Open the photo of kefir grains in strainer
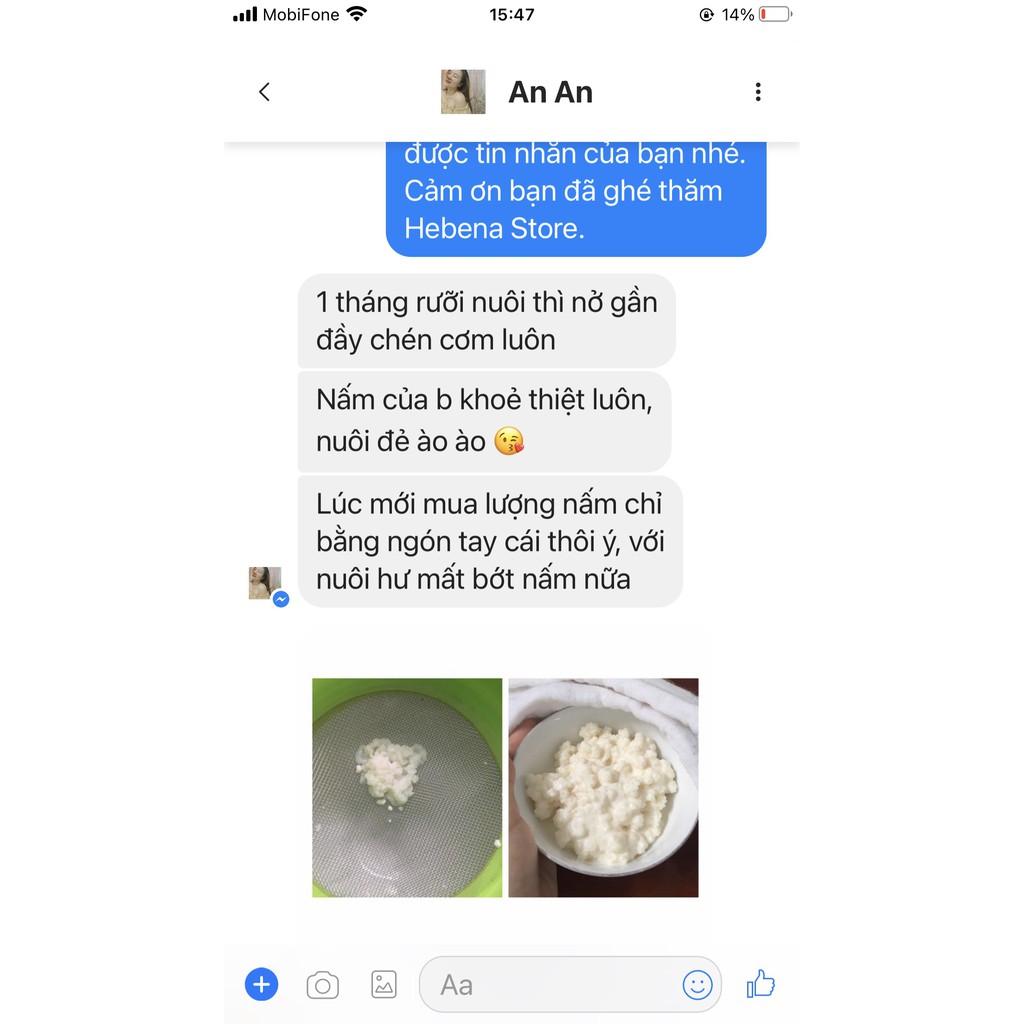The image size is (1024, 1024). [407, 787]
